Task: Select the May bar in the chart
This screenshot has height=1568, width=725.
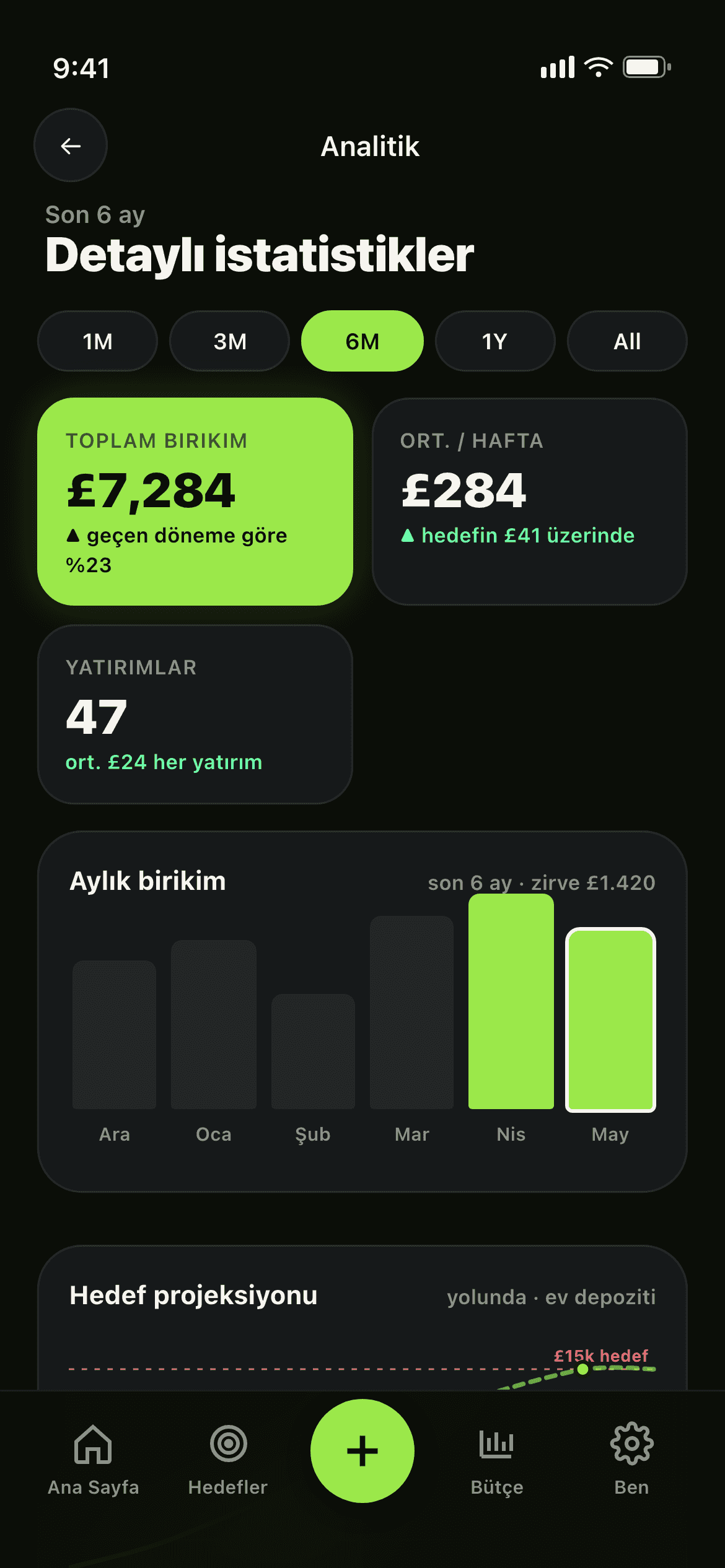Action: click(x=610, y=1020)
